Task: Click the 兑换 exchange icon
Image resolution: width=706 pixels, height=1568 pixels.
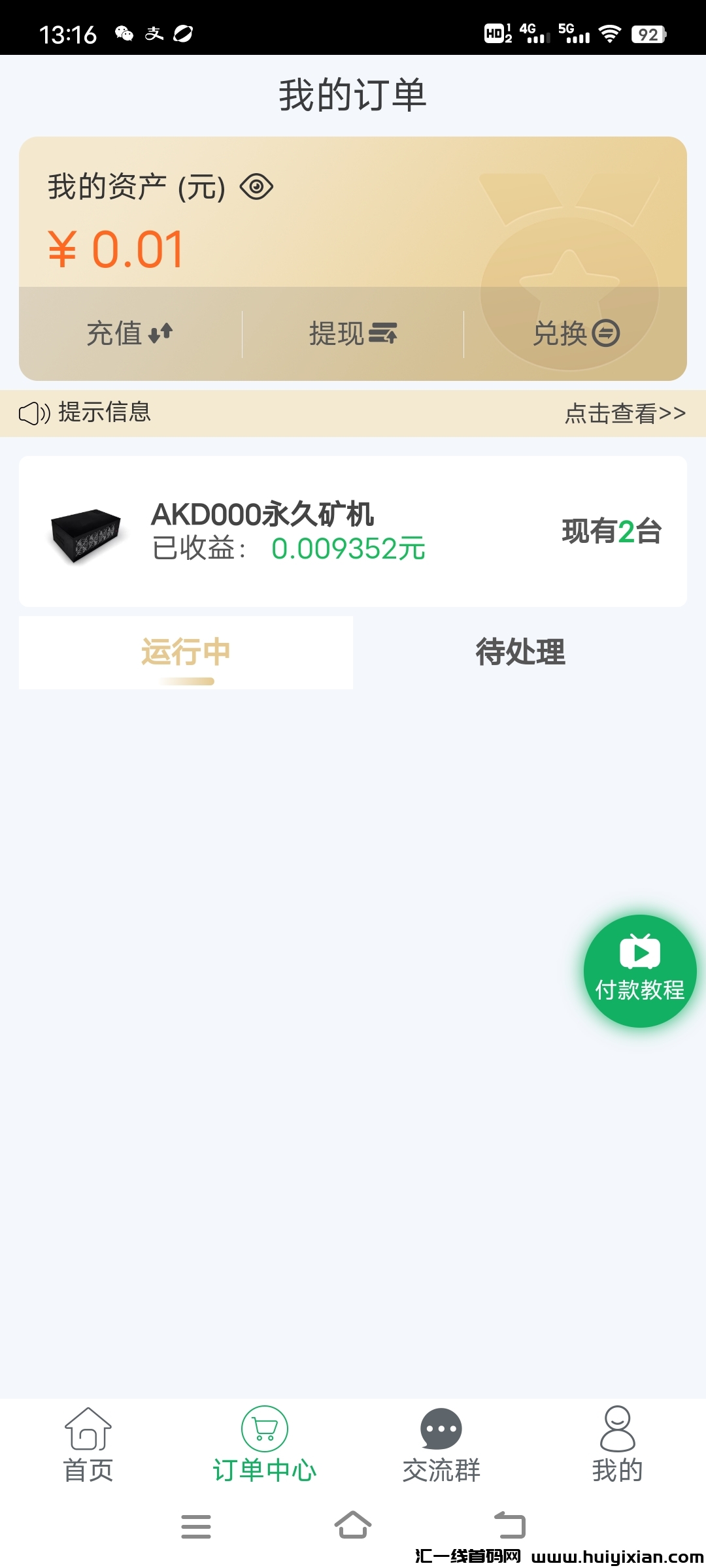Action: pos(605,332)
